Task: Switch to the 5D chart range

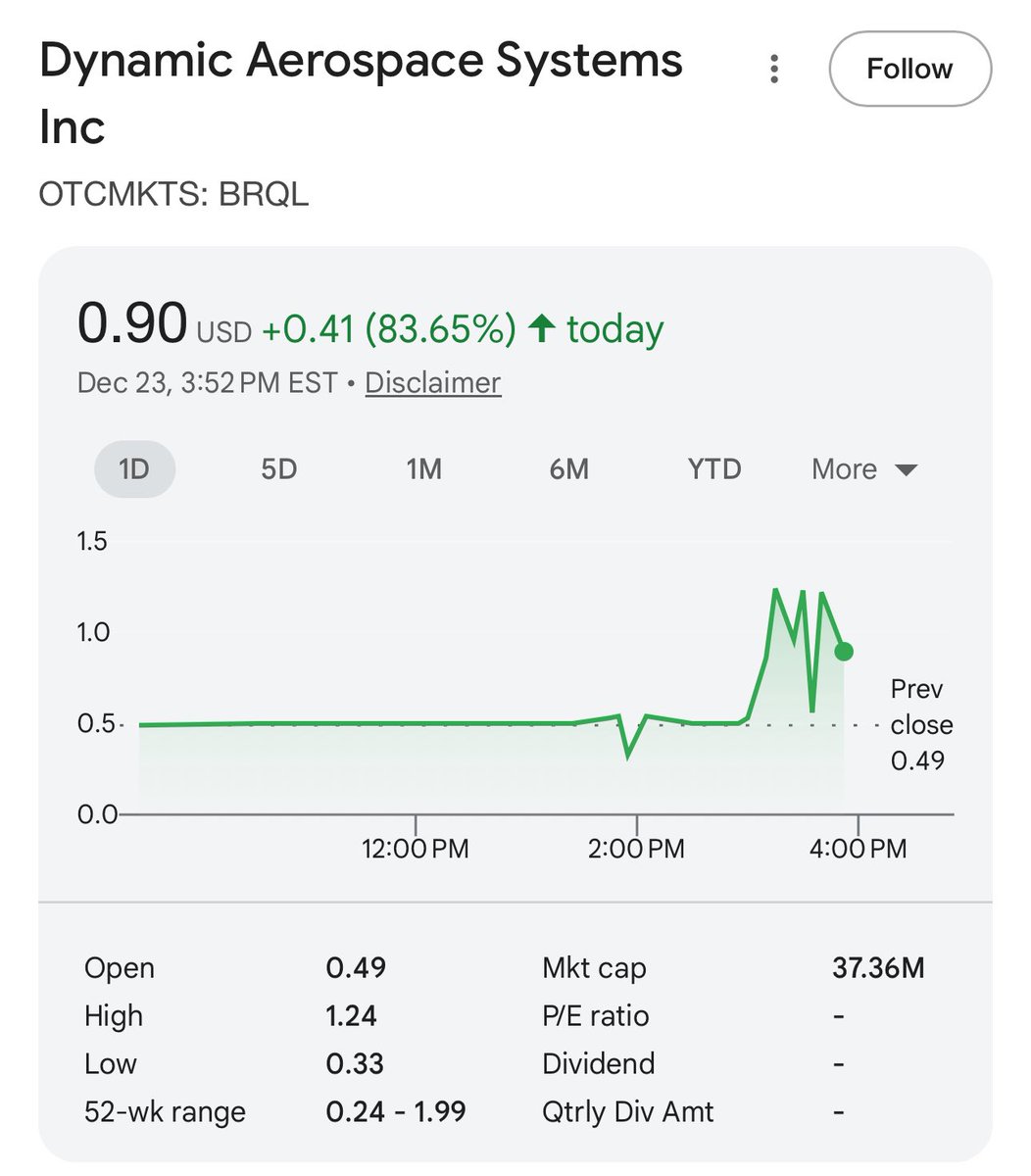Action: tap(278, 469)
